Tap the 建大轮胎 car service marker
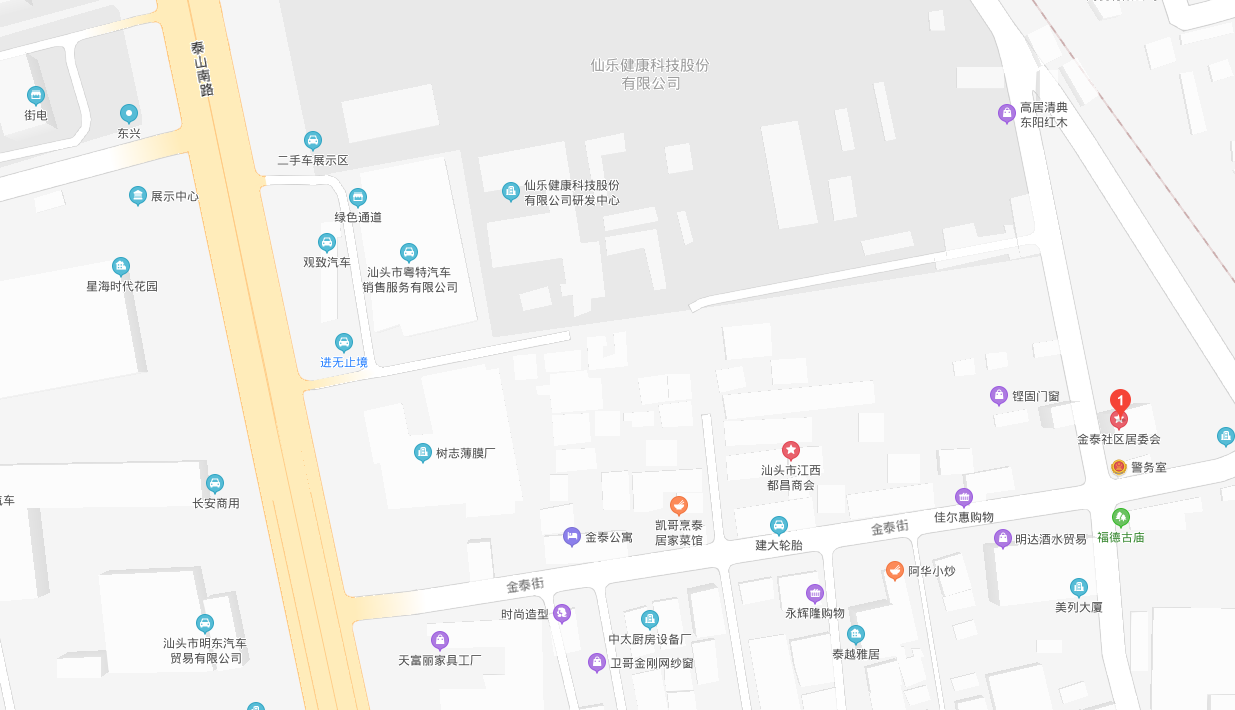This screenshot has width=1235, height=710. 779,526
